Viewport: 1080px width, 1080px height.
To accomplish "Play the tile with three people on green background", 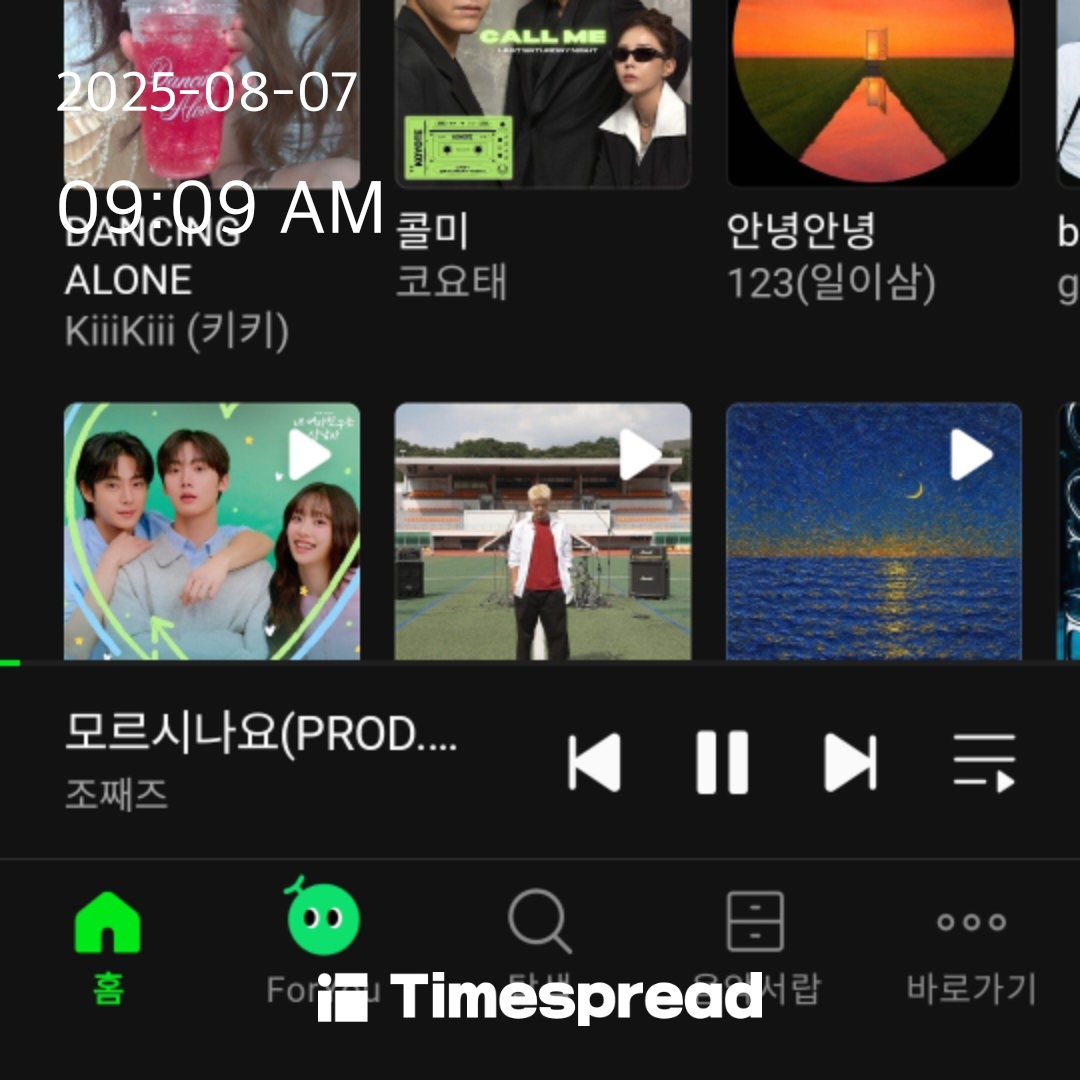I will (310, 456).
